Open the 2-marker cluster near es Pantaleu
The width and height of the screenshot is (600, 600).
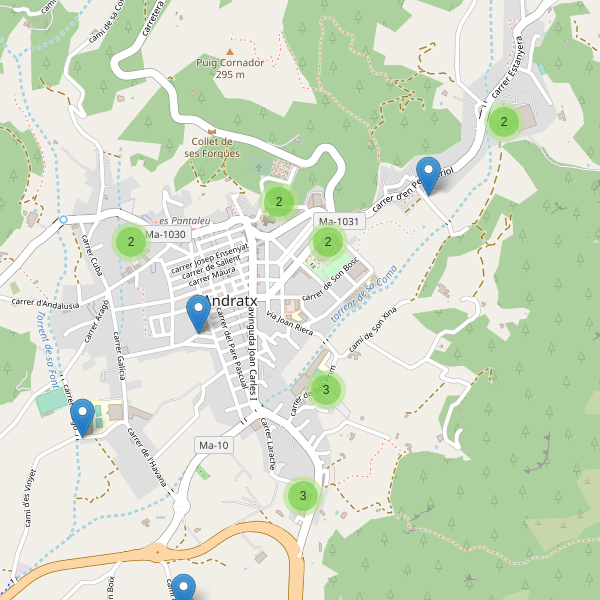278,201
